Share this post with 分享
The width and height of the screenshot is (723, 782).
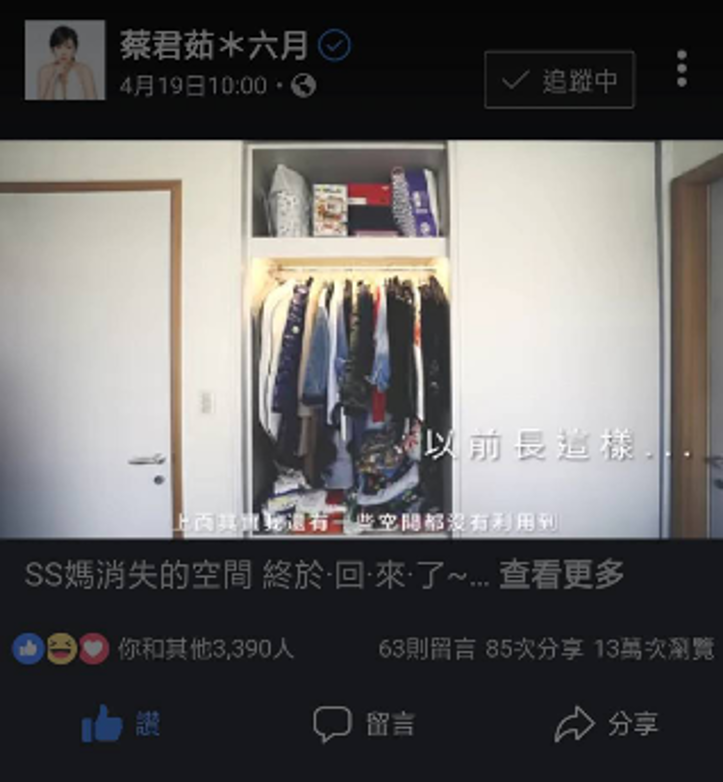(606, 725)
